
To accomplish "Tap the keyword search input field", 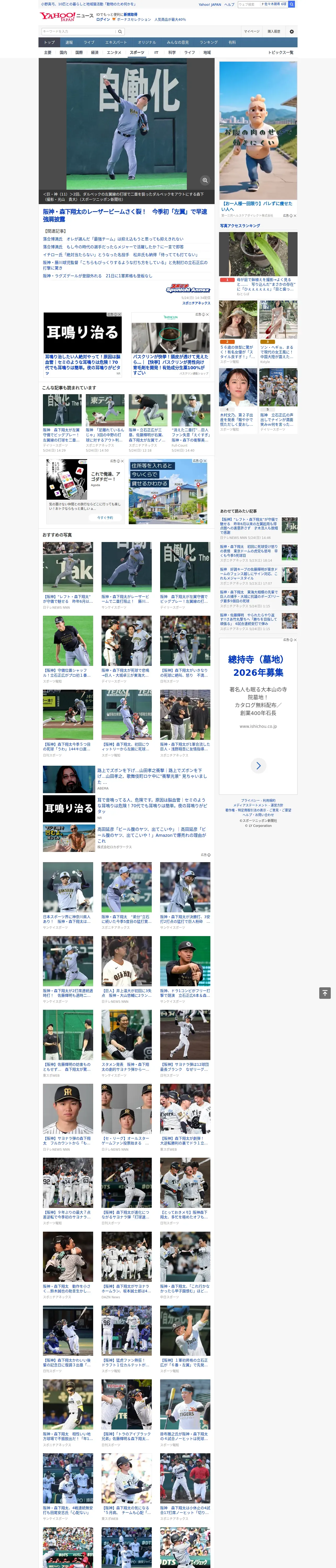I will click(x=79, y=31).
